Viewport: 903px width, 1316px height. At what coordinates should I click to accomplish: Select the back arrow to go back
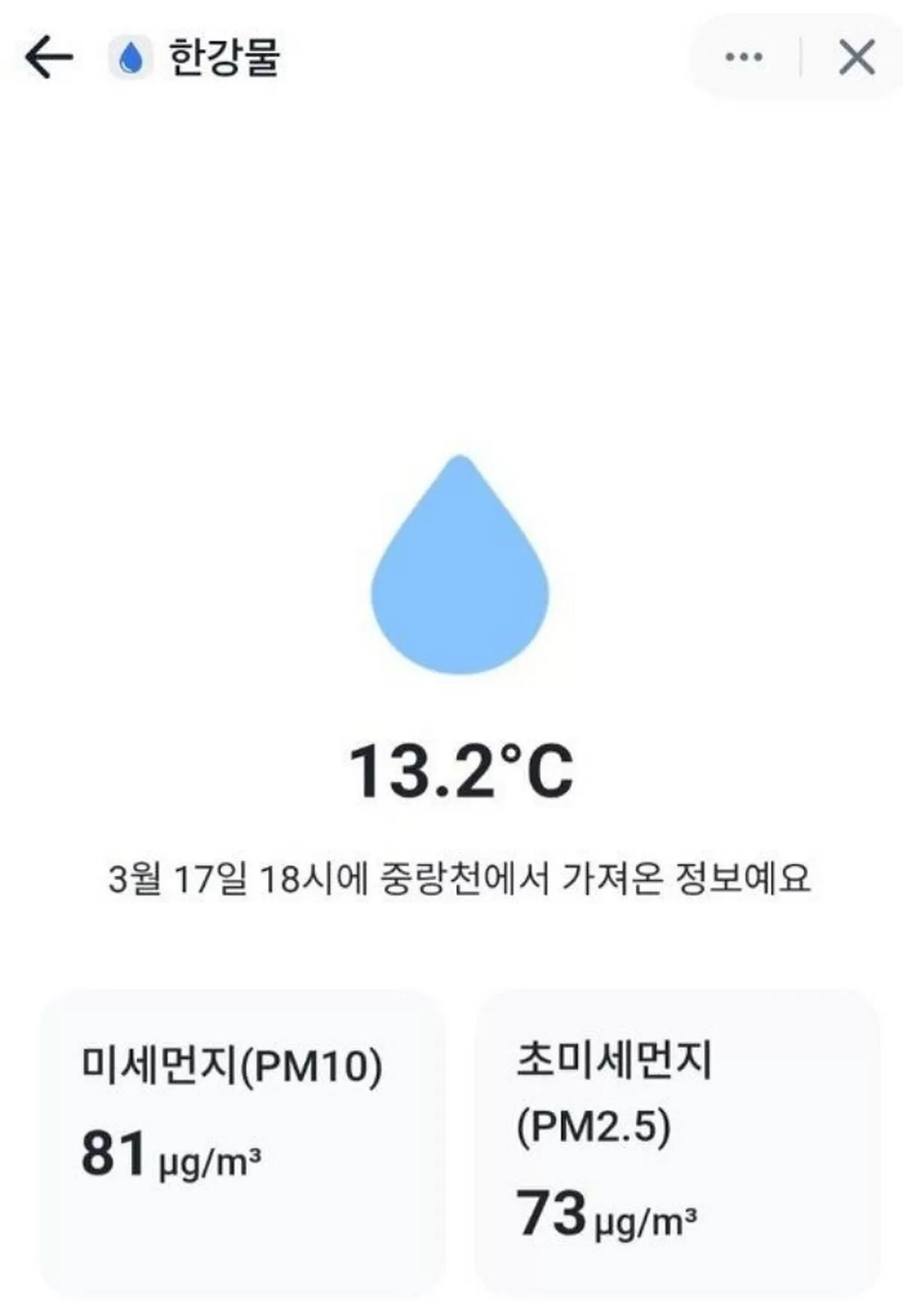[47, 56]
